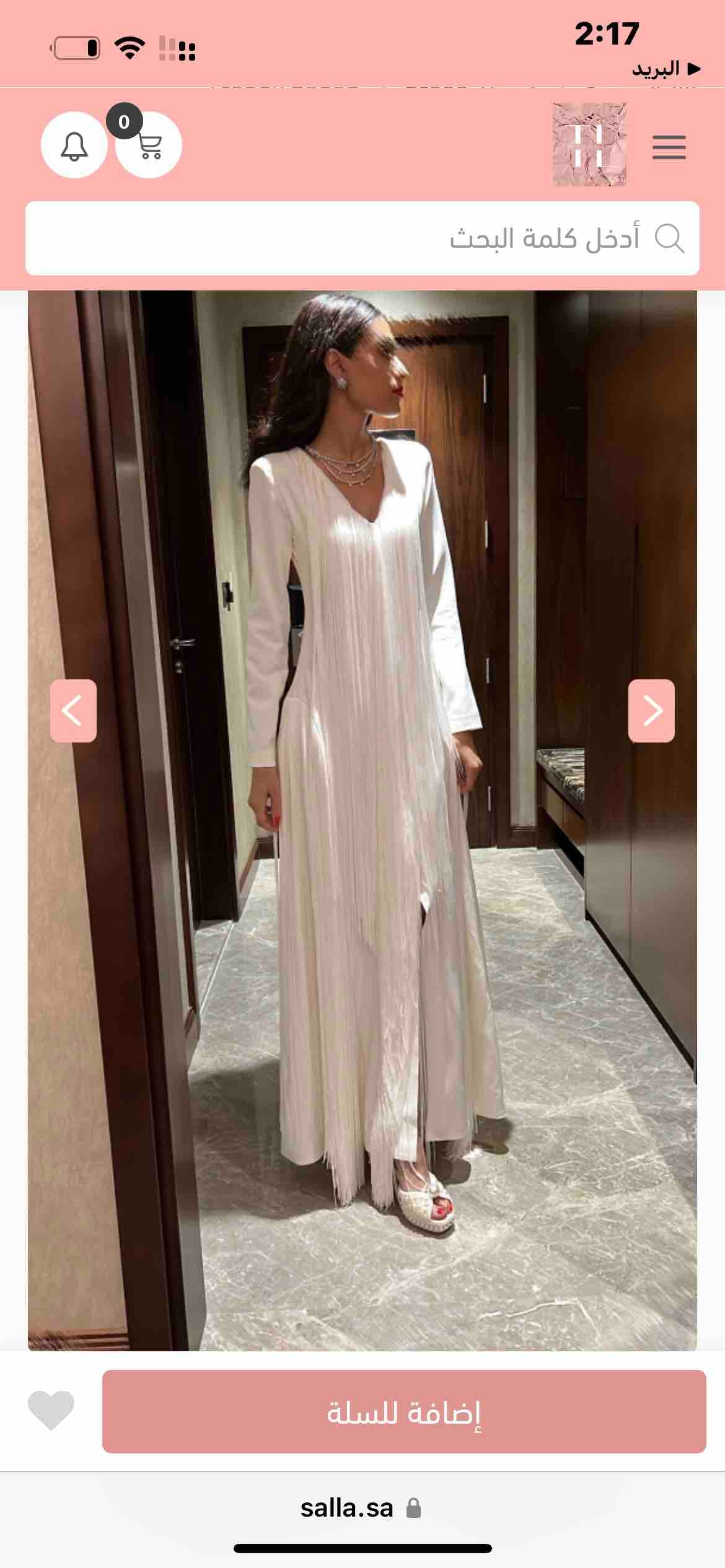Show previous product image
Image resolution: width=725 pixels, height=1568 pixels.
pos(73,710)
